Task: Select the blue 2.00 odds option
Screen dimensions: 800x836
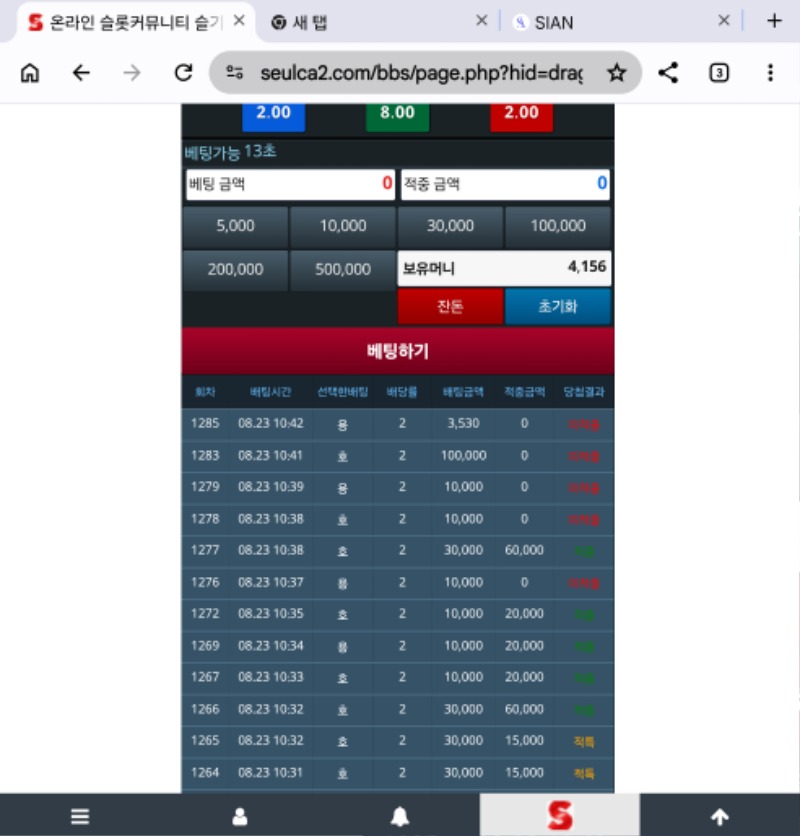Action: [x=274, y=116]
